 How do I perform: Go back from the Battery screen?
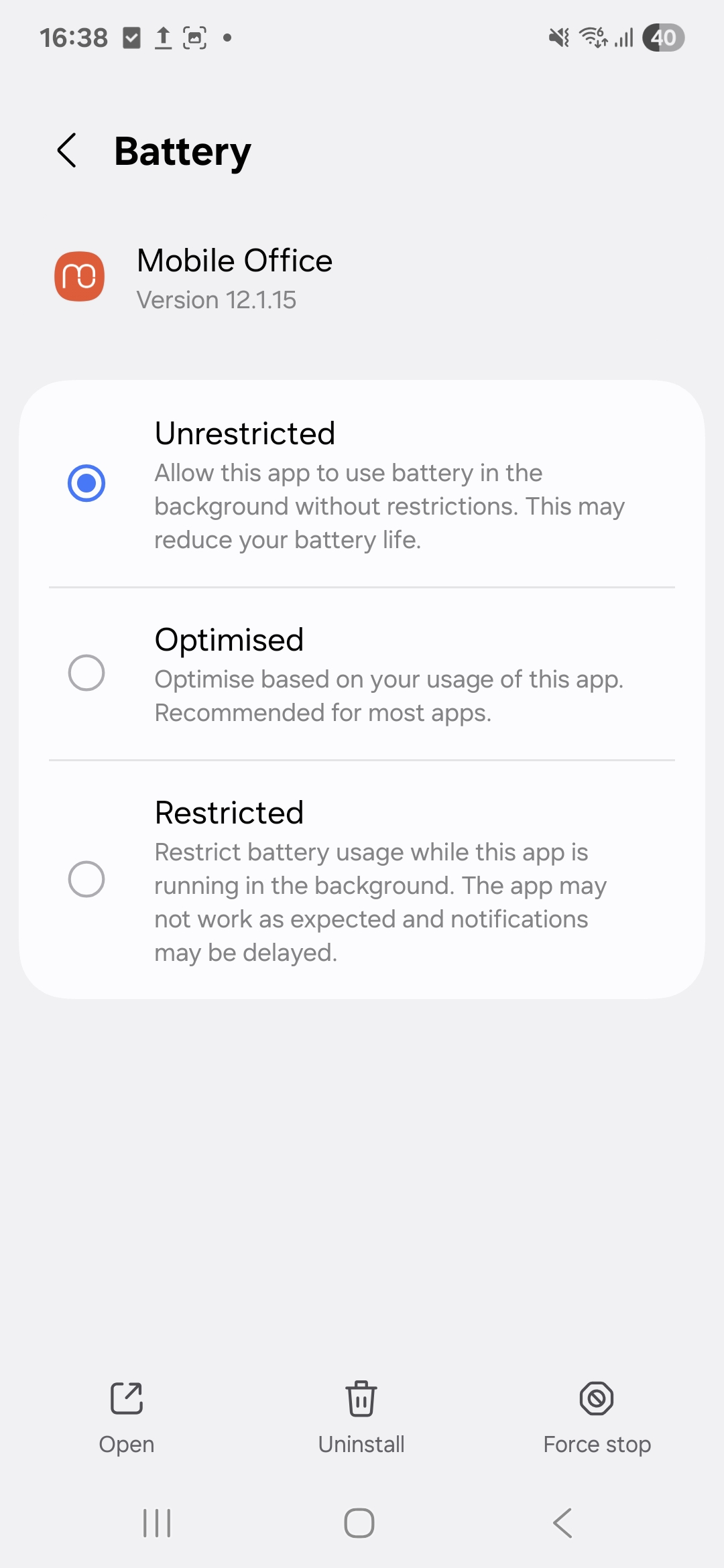pos(67,150)
